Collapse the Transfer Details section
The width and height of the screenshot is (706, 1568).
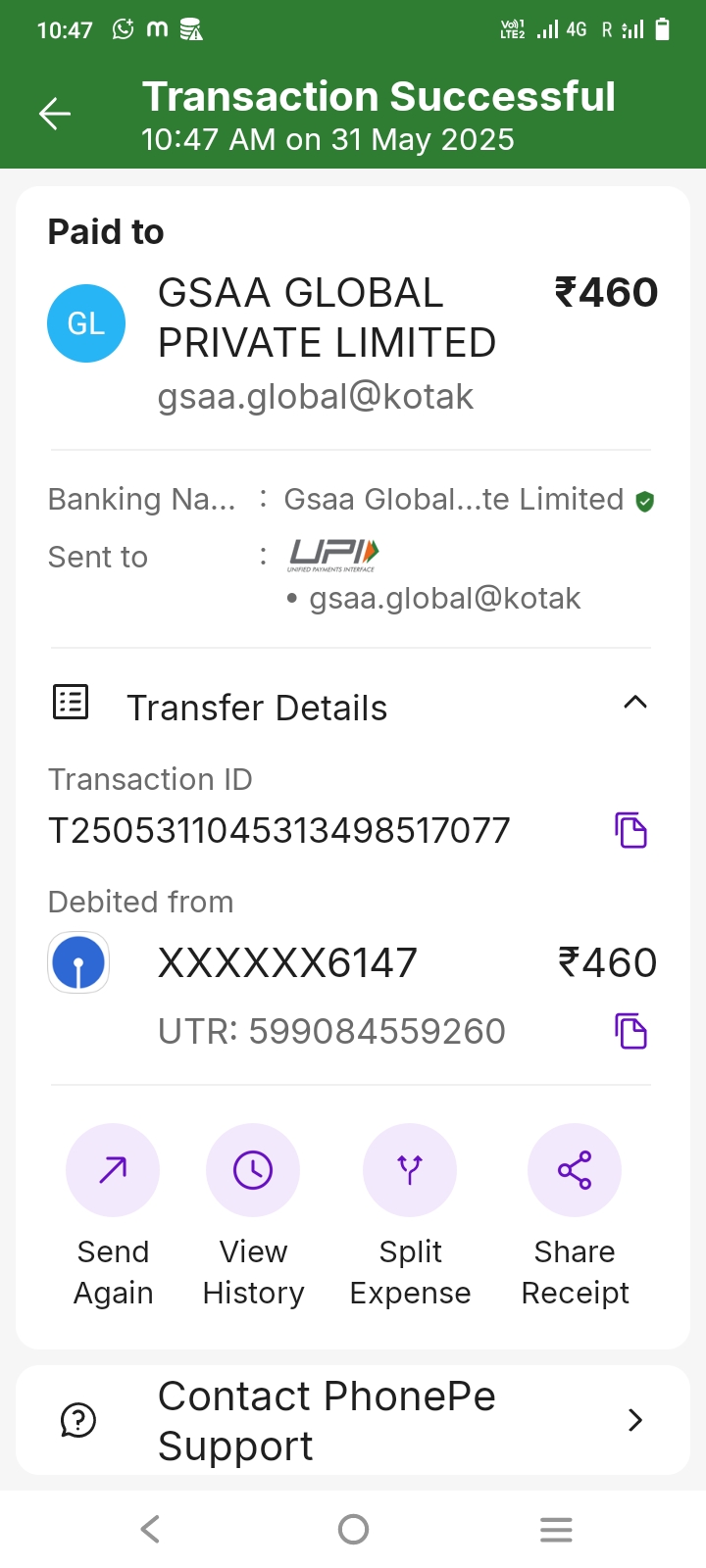[x=634, y=703]
